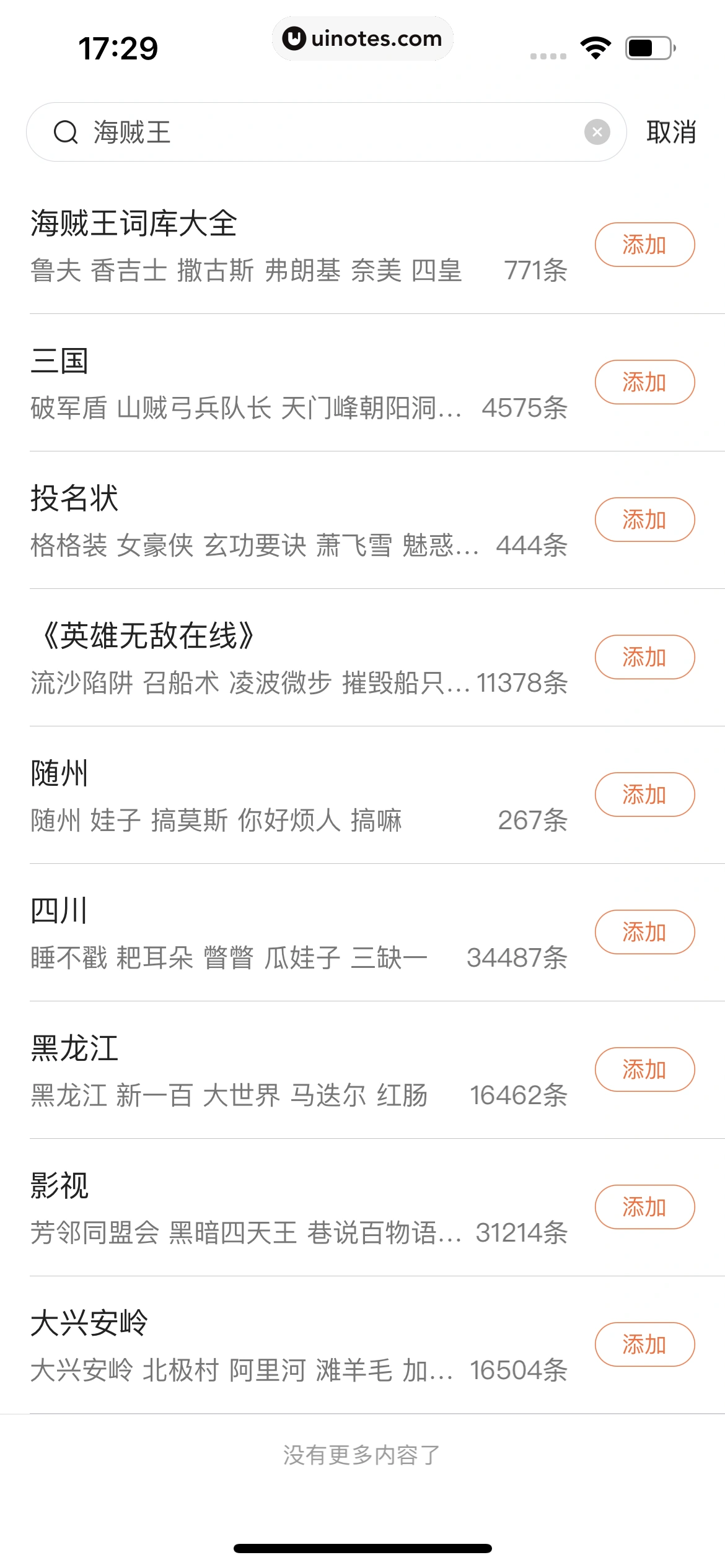Add the 大兴安岭 word pack
This screenshot has height=1568, width=725.
tap(644, 1344)
